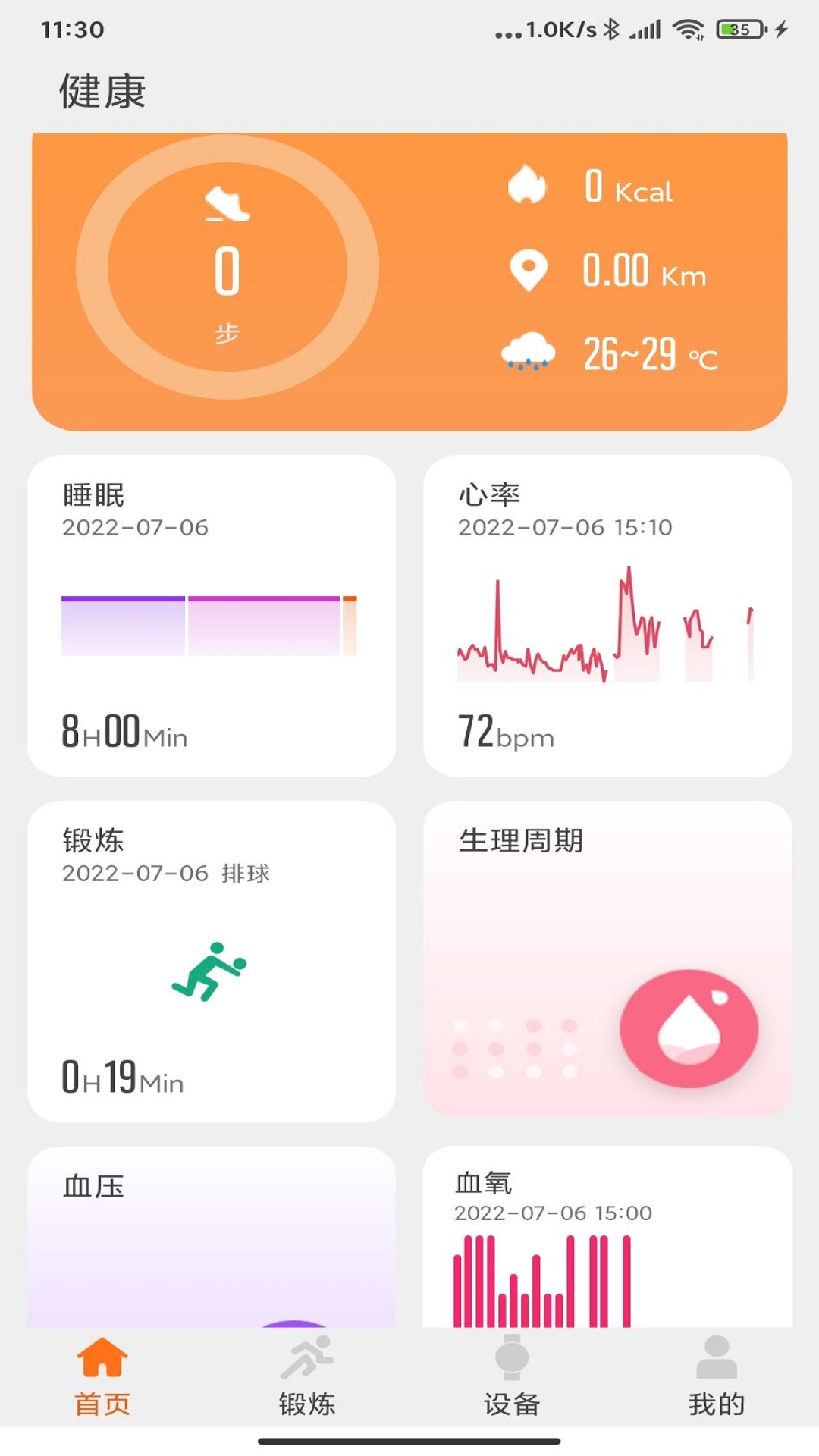Open the 血压 blood pressure card
The height and width of the screenshot is (1456, 819).
click(x=212, y=1237)
